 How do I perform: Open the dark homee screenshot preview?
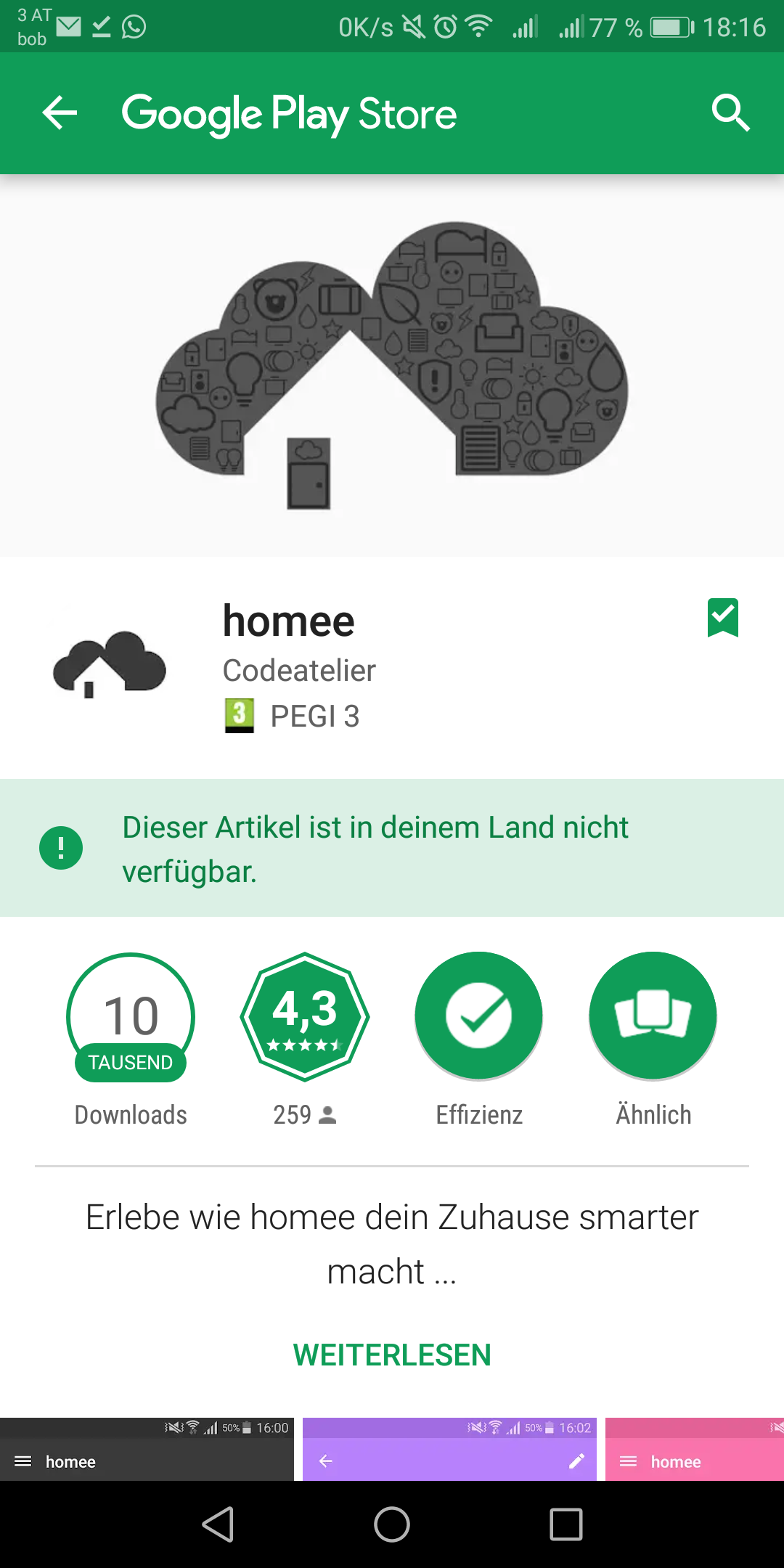tap(147, 1449)
